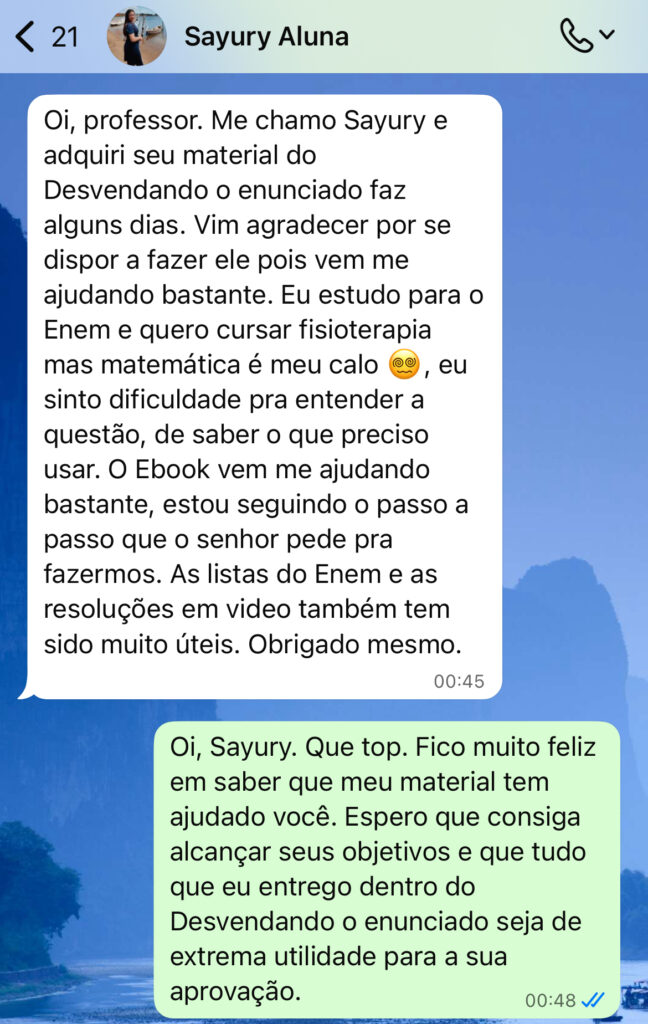Screen dimensions: 648x1024
Task: Start a call with Sayury Aluna
Action: [577, 36]
